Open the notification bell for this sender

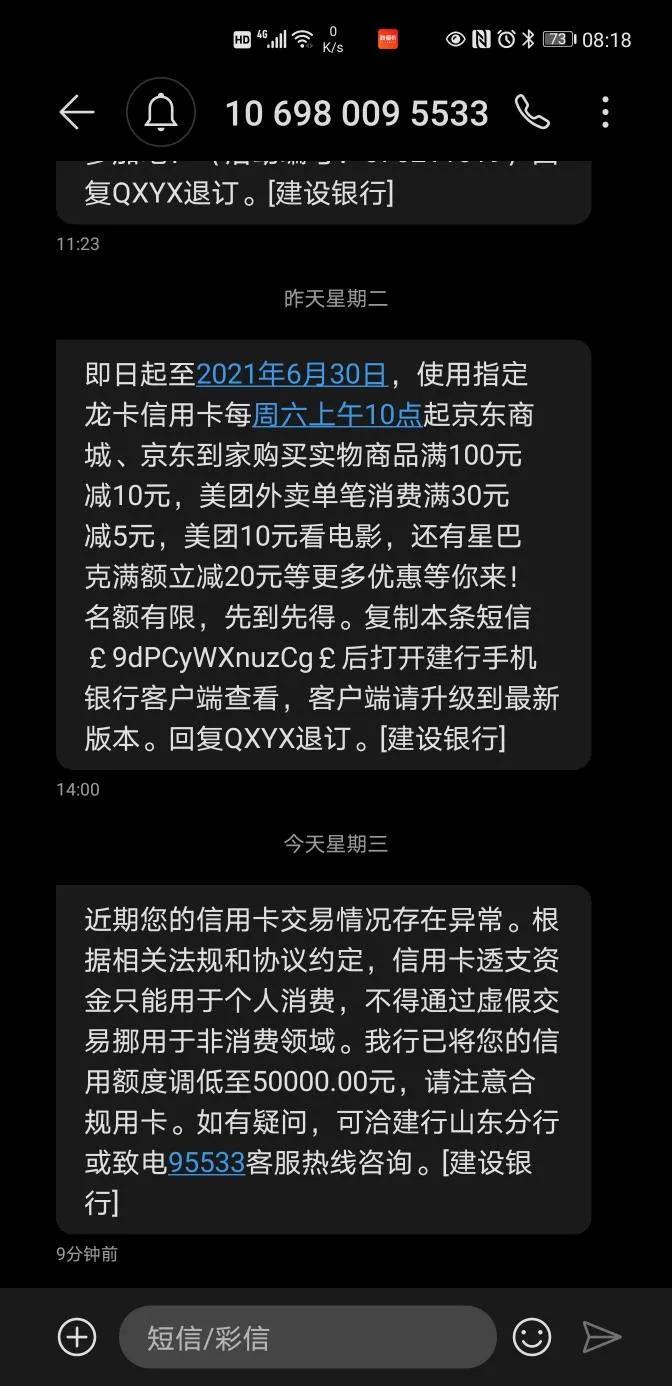tap(160, 113)
